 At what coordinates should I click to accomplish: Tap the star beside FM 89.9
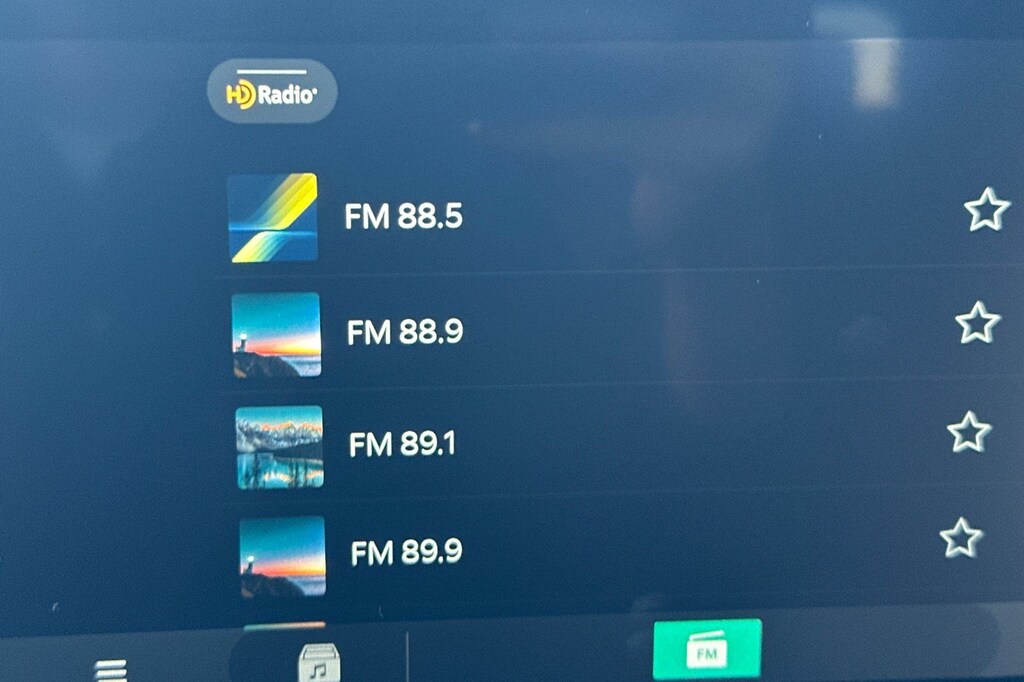961,538
